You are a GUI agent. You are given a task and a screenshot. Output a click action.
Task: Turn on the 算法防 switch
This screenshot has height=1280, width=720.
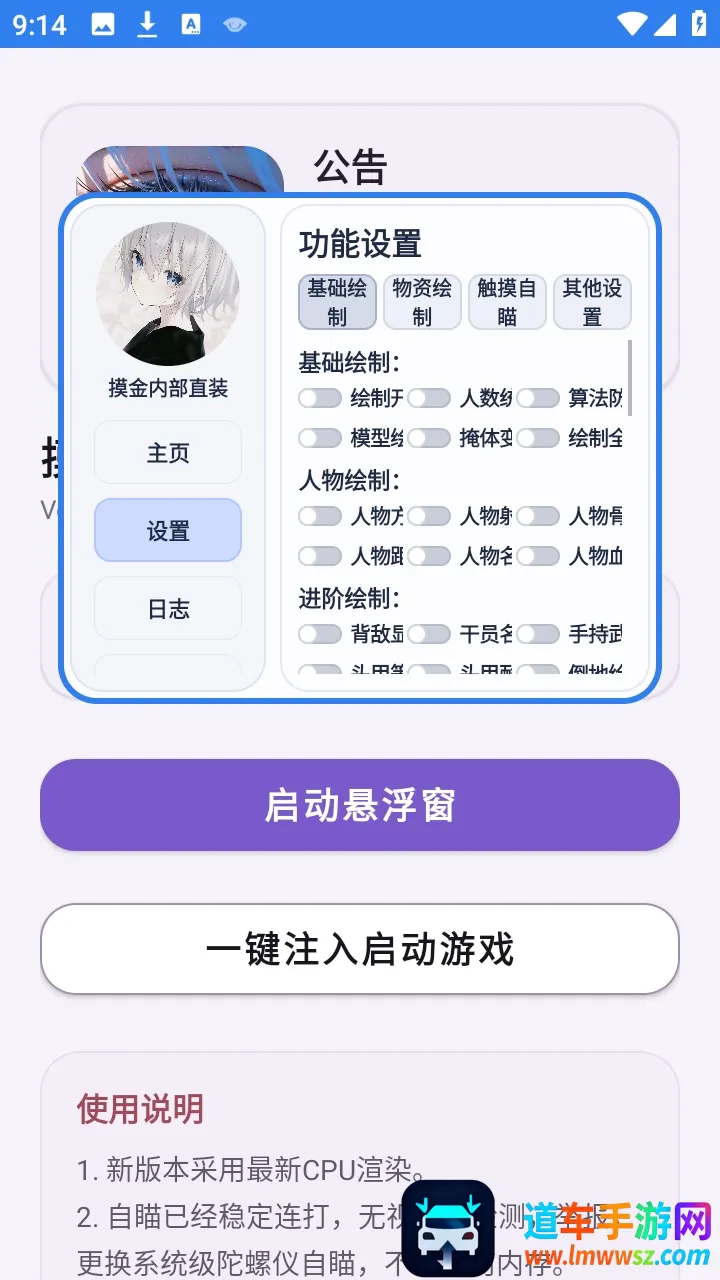point(538,399)
